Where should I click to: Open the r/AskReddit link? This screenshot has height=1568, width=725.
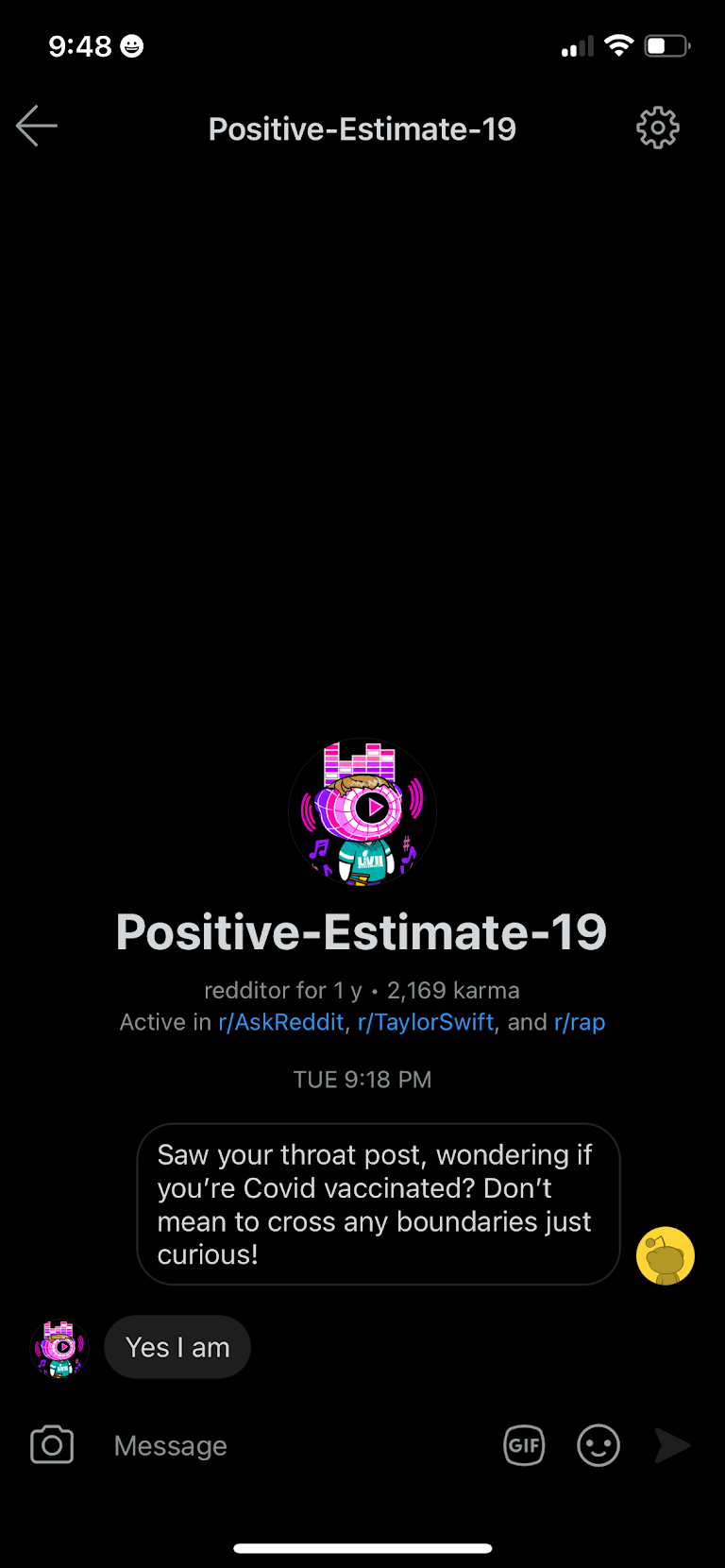pyautogui.click(x=281, y=1022)
